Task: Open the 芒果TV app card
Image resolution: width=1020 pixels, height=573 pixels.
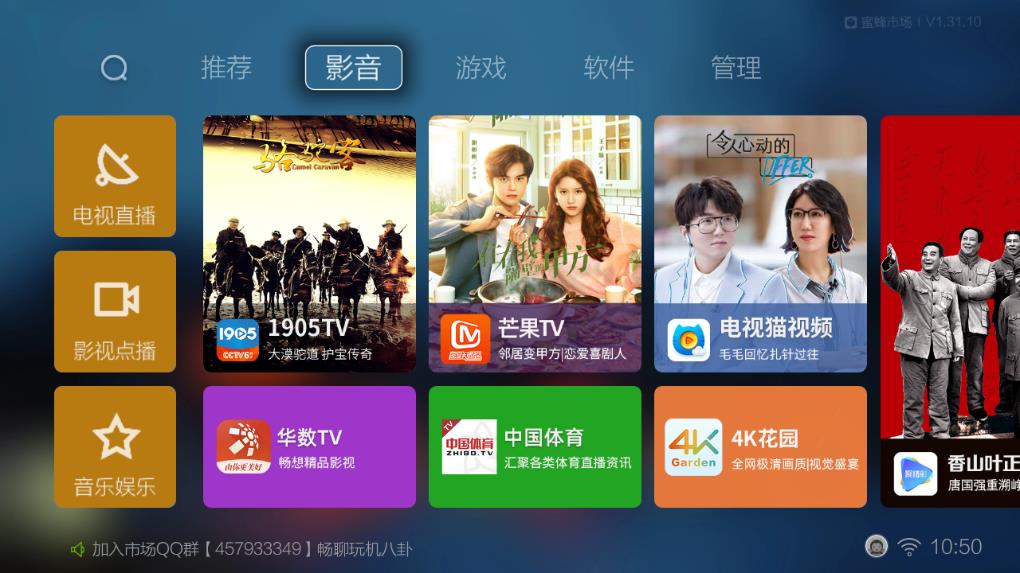Action: click(x=535, y=244)
